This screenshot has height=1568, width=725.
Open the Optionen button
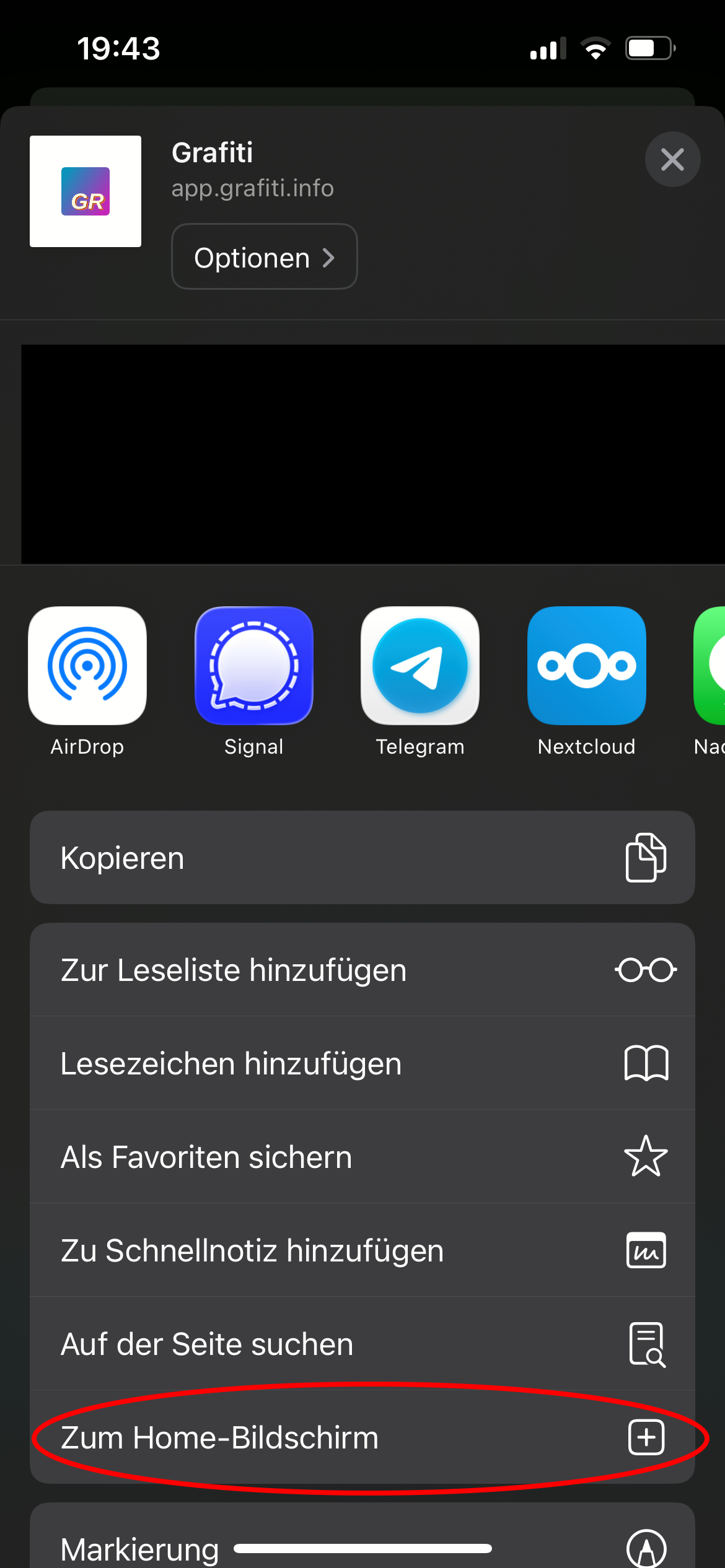tap(264, 257)
